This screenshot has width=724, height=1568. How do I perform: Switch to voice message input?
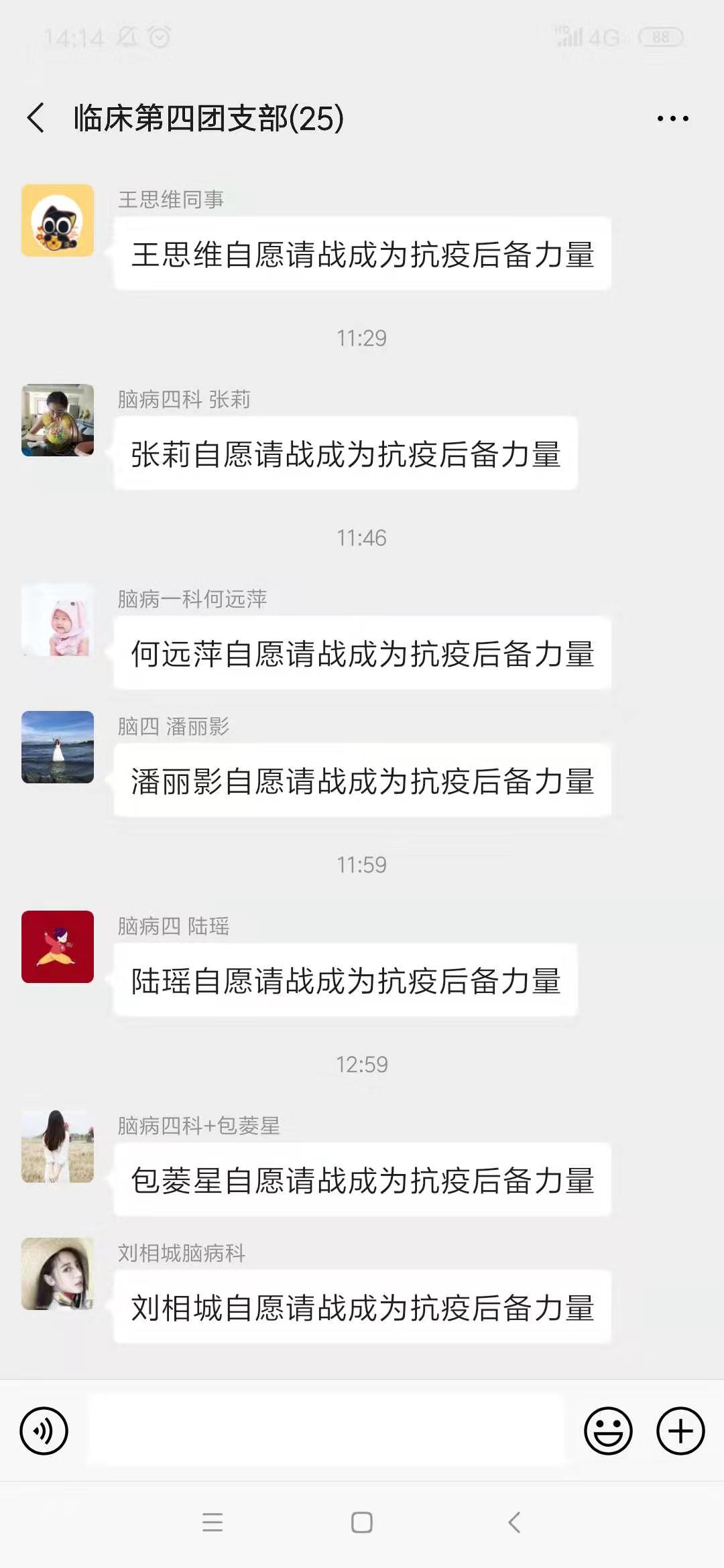(44, 1431)
